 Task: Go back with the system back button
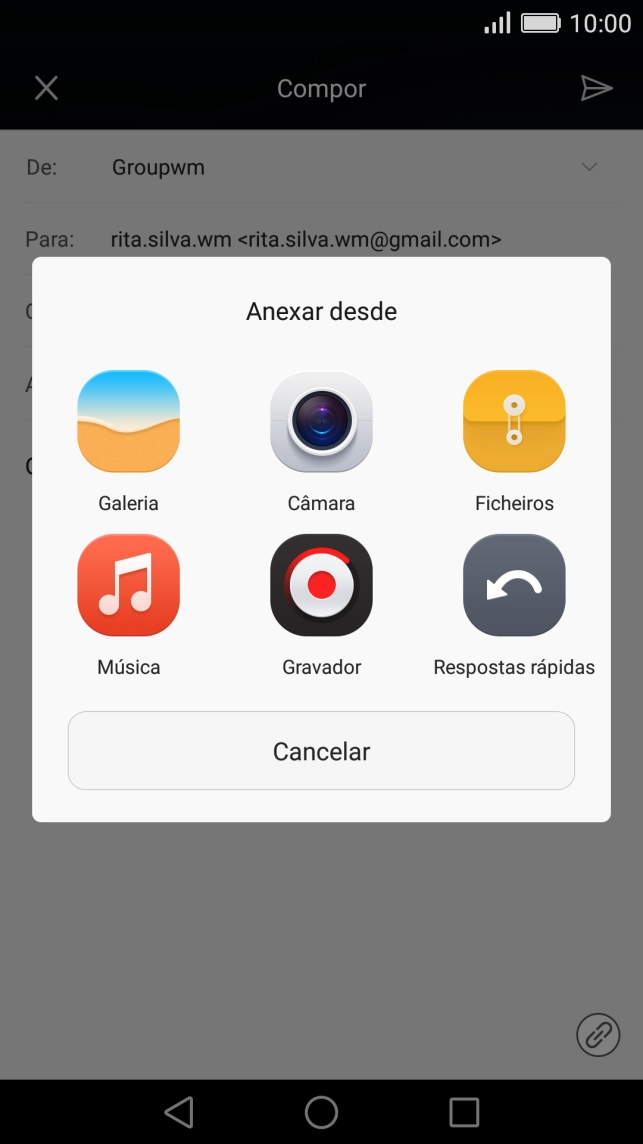point(178,1111)
